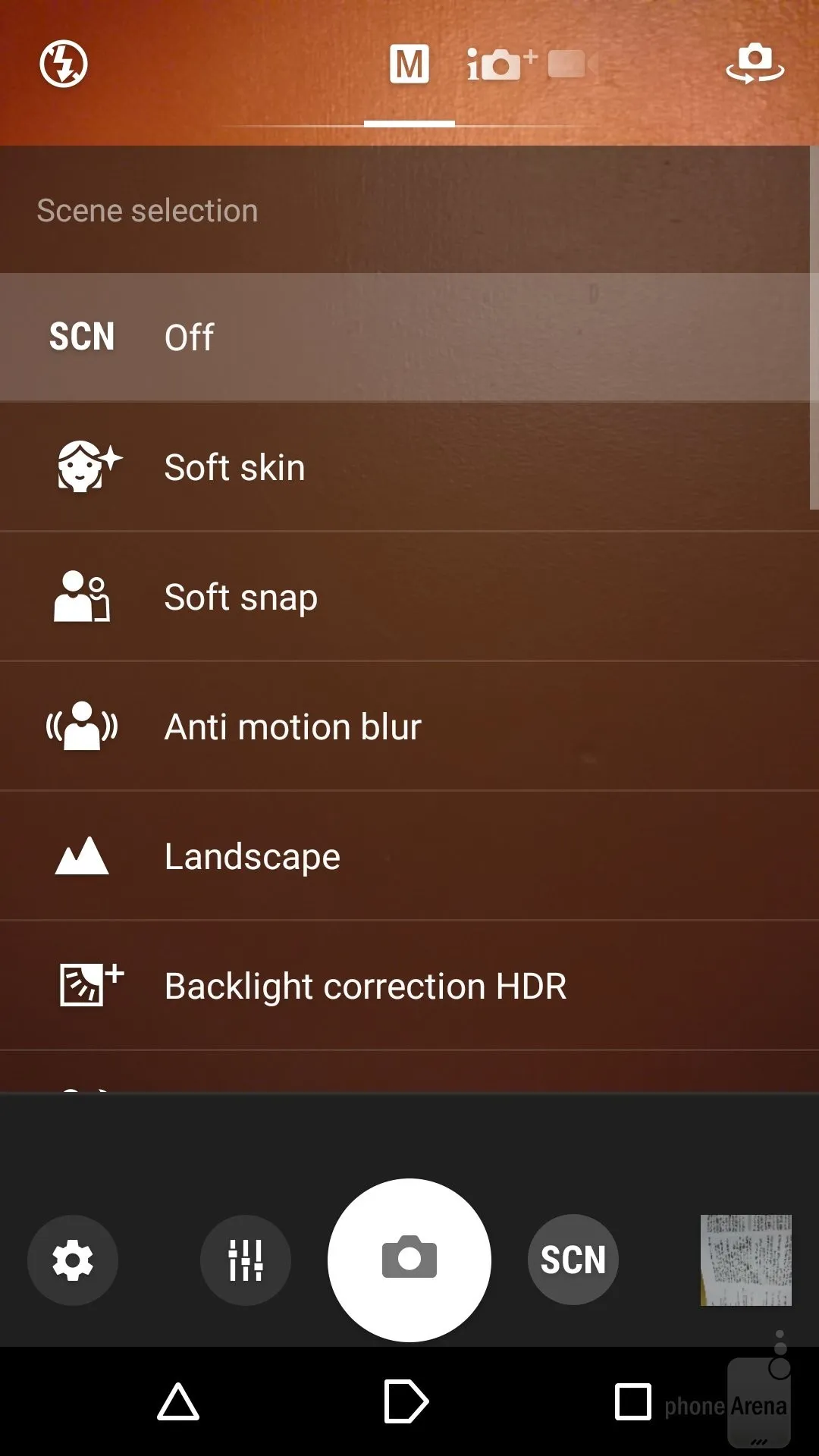Flip to the front camera
This screenshot has height=1456, width=819.
coord(755,64)
